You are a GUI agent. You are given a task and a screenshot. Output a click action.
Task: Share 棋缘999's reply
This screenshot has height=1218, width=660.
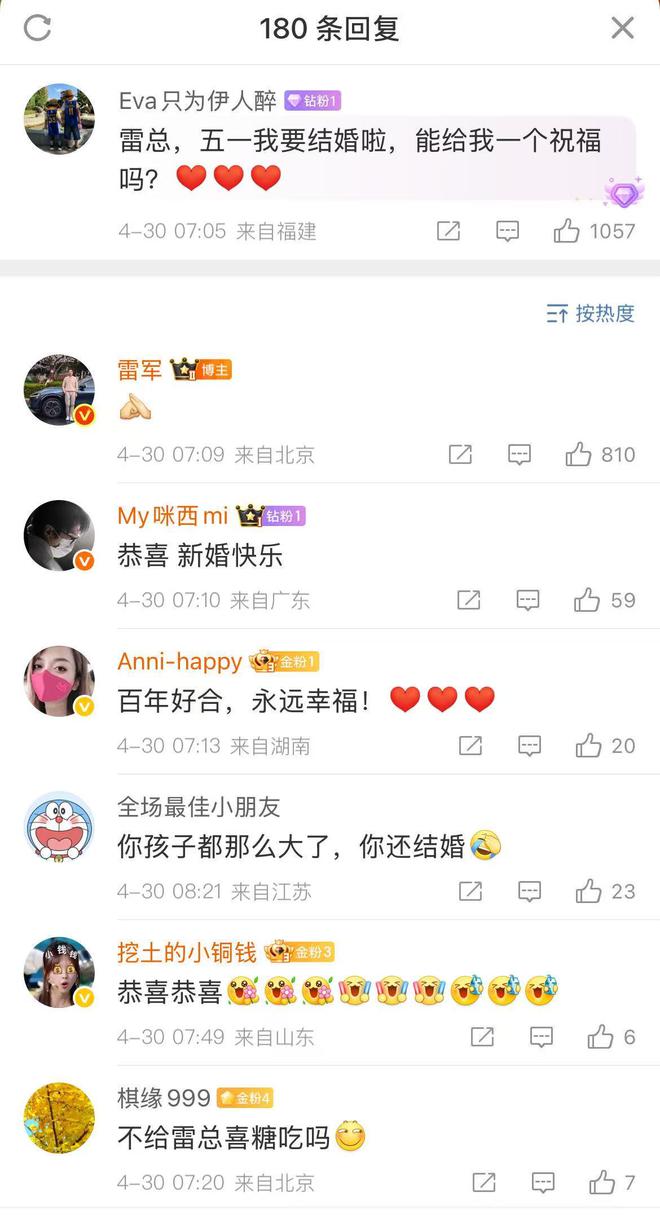[x=483, y=1183]
